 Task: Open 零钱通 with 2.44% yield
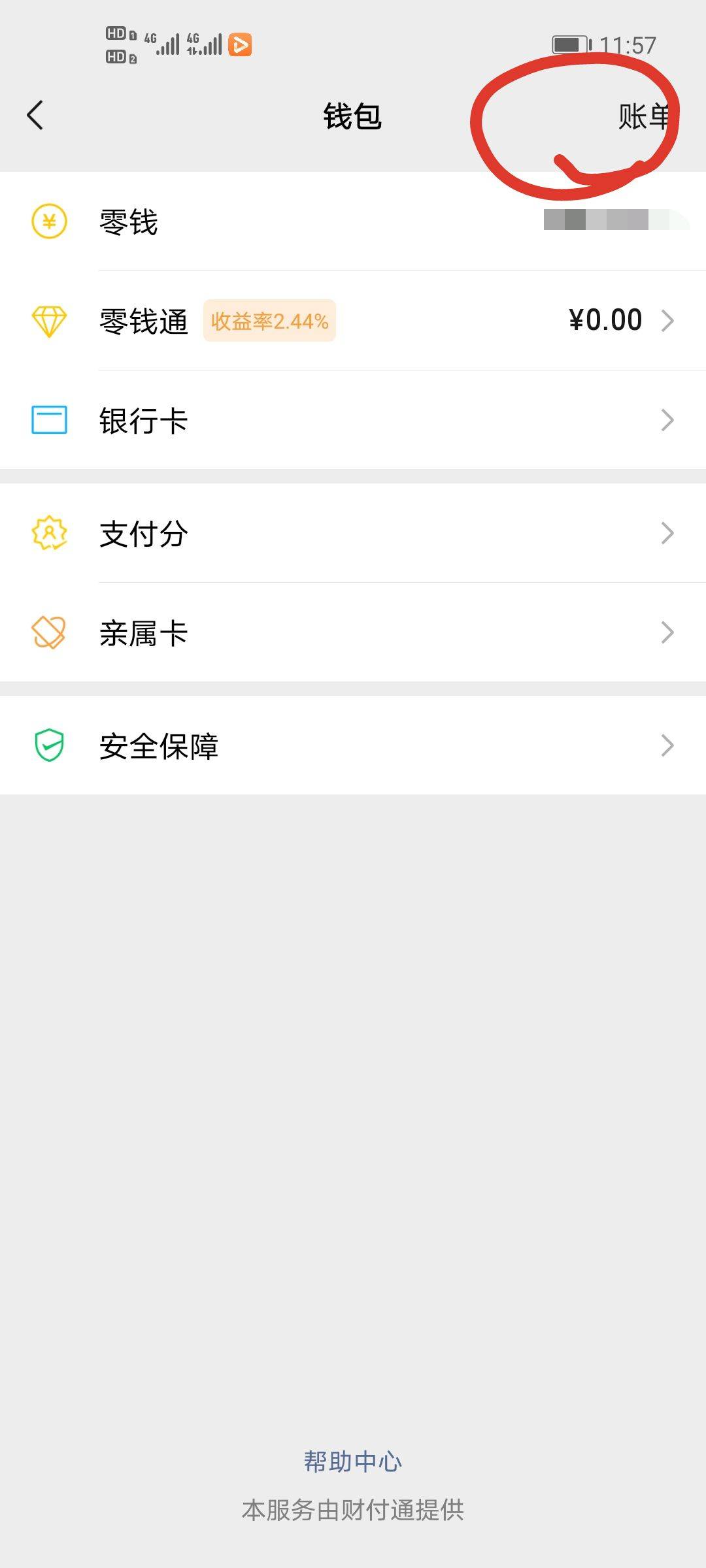point(353,321)
